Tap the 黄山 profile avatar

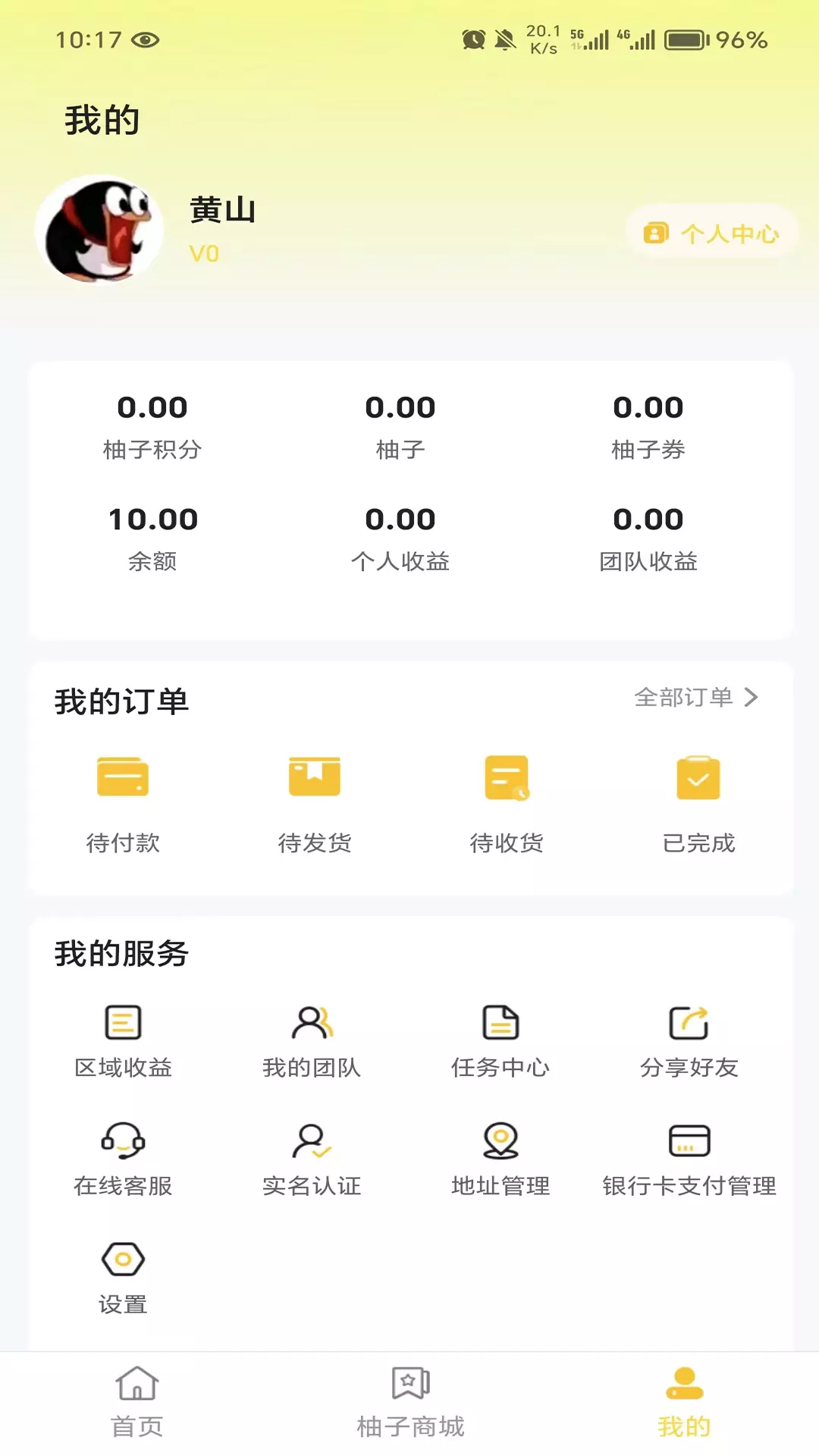[x=99, y=229]
